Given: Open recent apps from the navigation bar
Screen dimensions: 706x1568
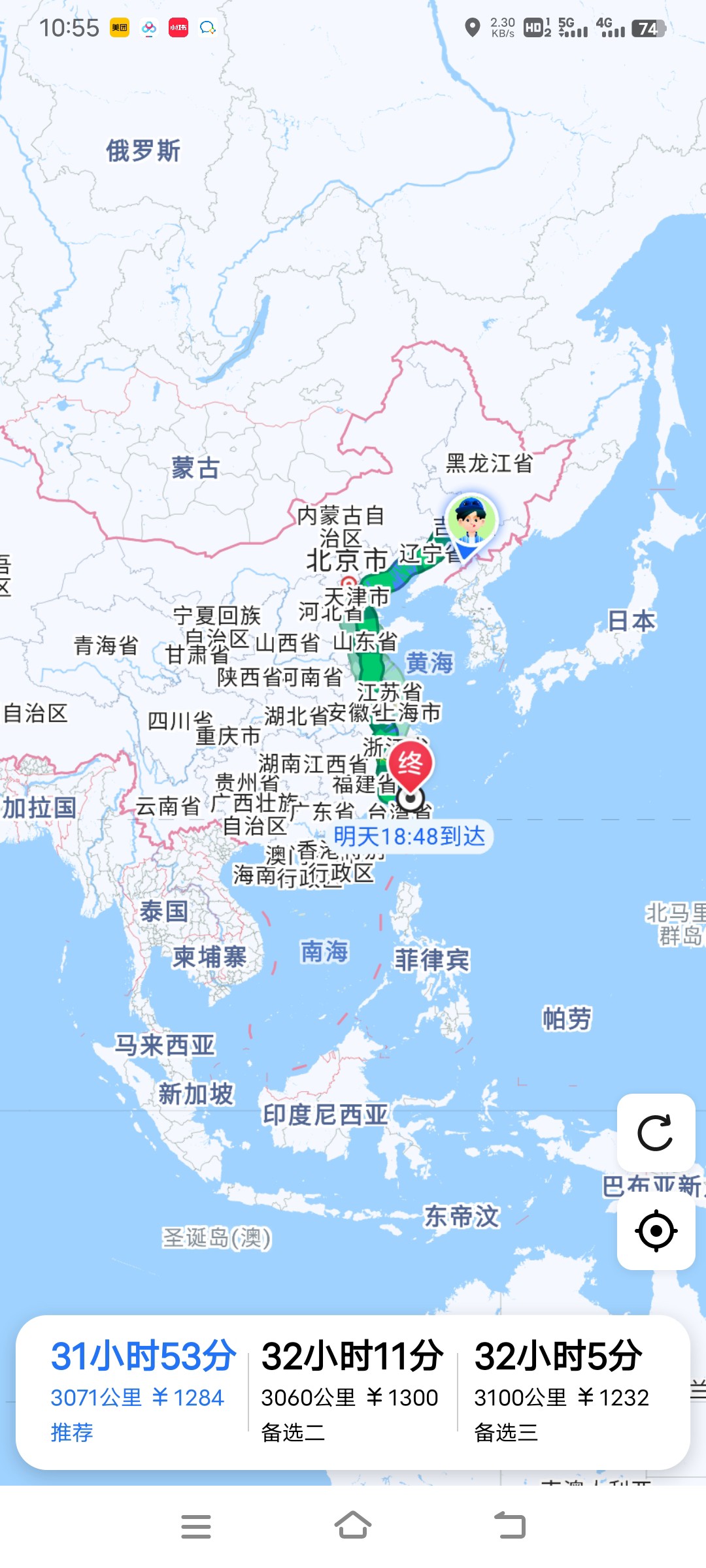Looking at the screenshot, I should (196, 1526).
